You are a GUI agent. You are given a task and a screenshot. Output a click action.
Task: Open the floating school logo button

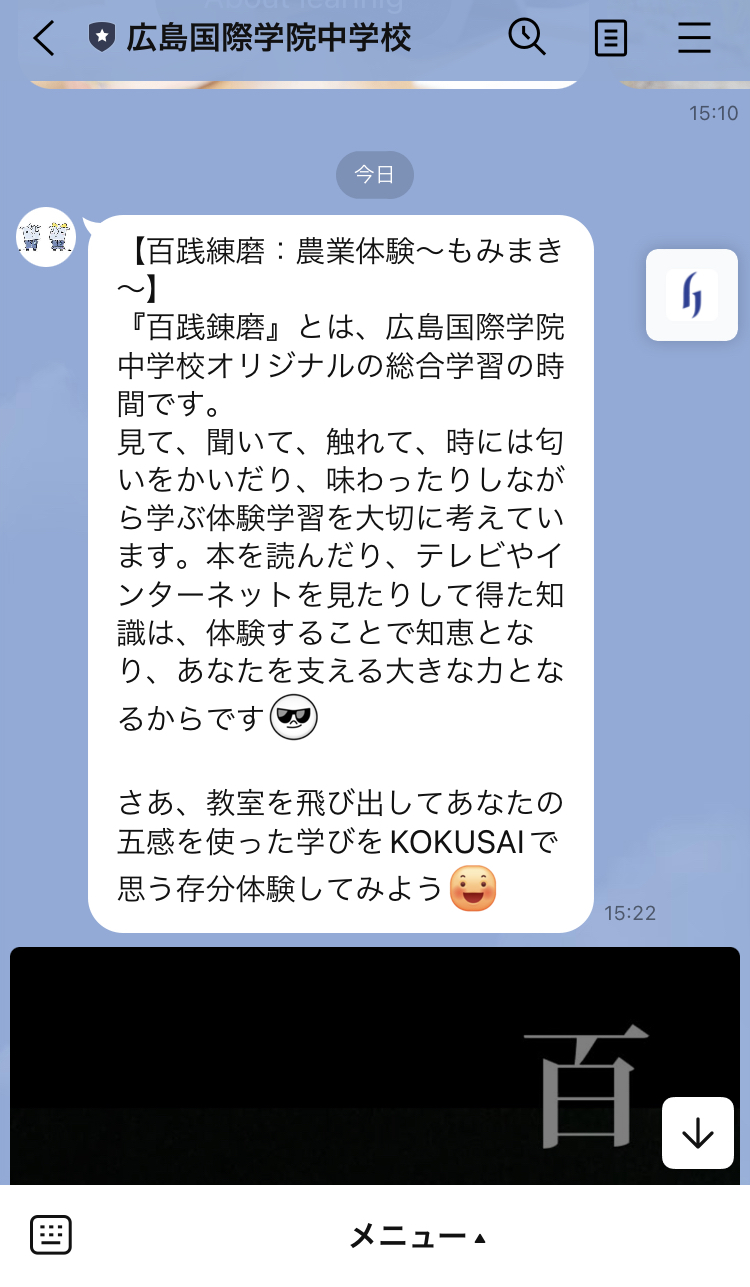point(692,295)
